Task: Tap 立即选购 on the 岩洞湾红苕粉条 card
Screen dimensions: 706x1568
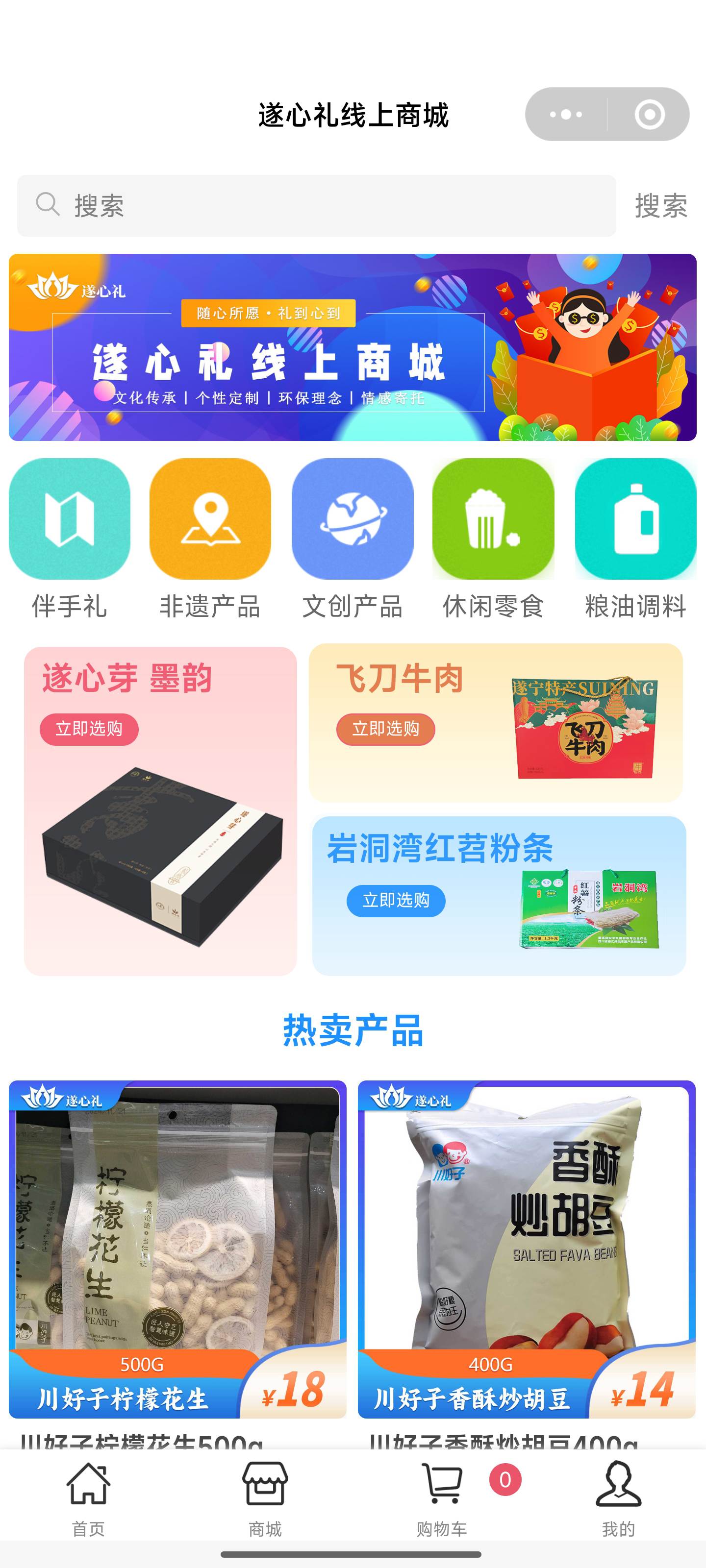Action: [396, 900]
